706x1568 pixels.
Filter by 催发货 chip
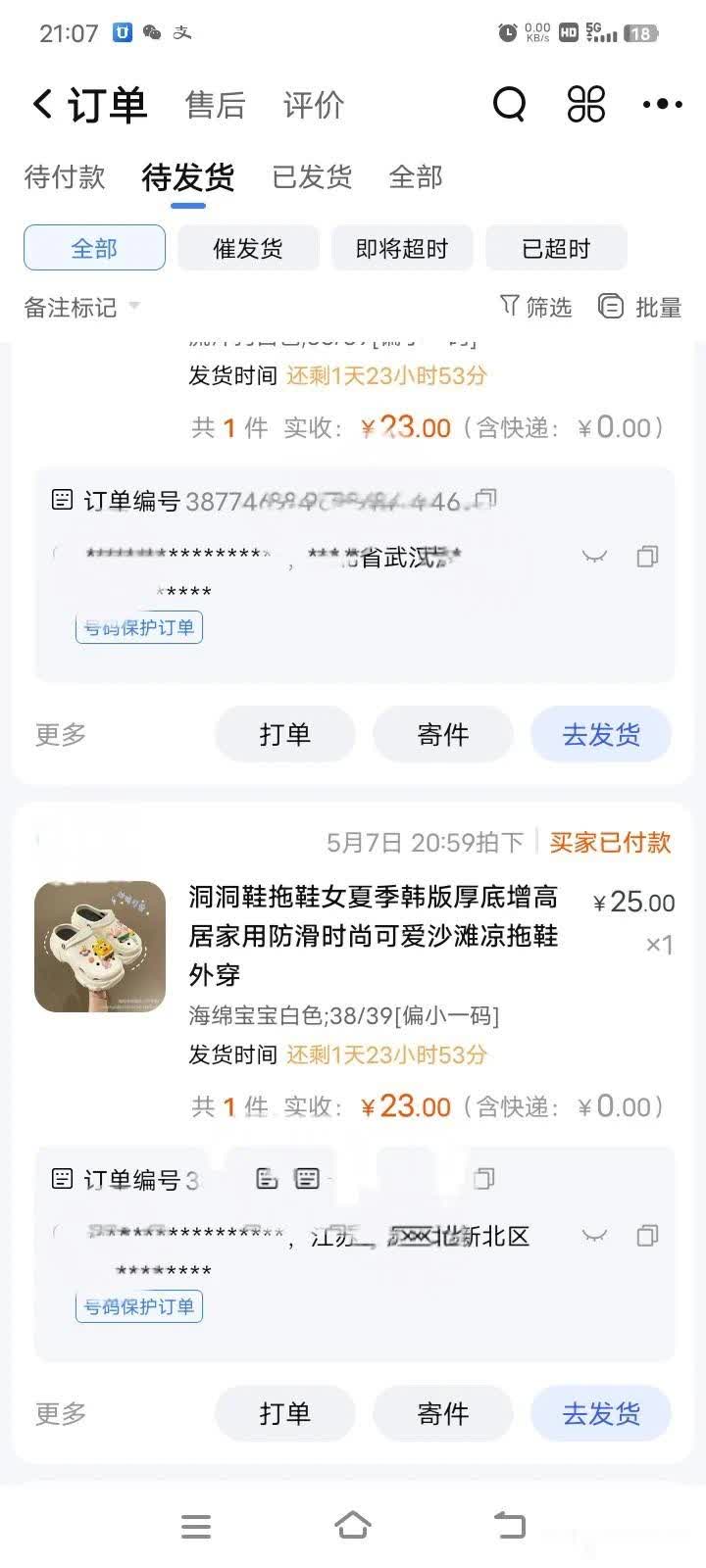(248, 248)
